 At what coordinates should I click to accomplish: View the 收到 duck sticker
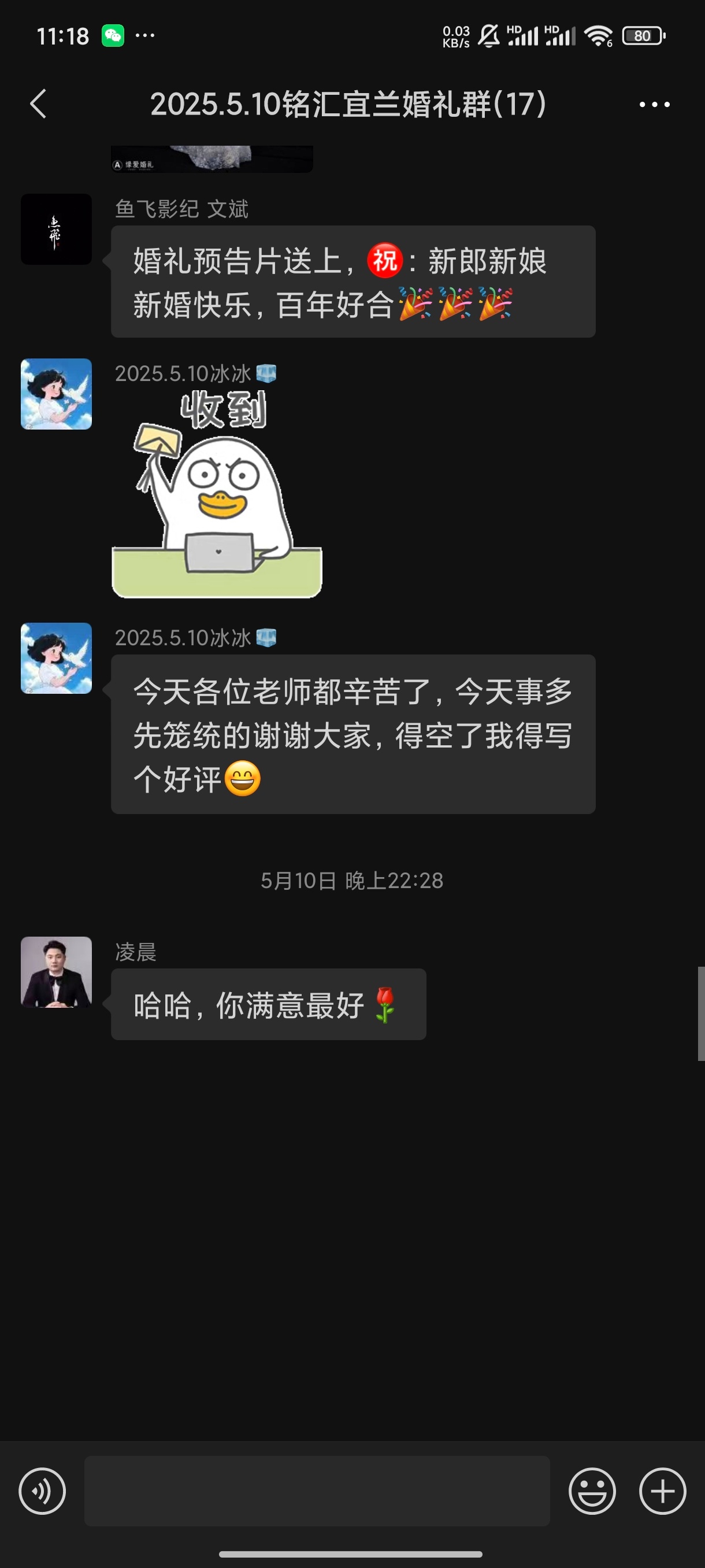point(217,494)
